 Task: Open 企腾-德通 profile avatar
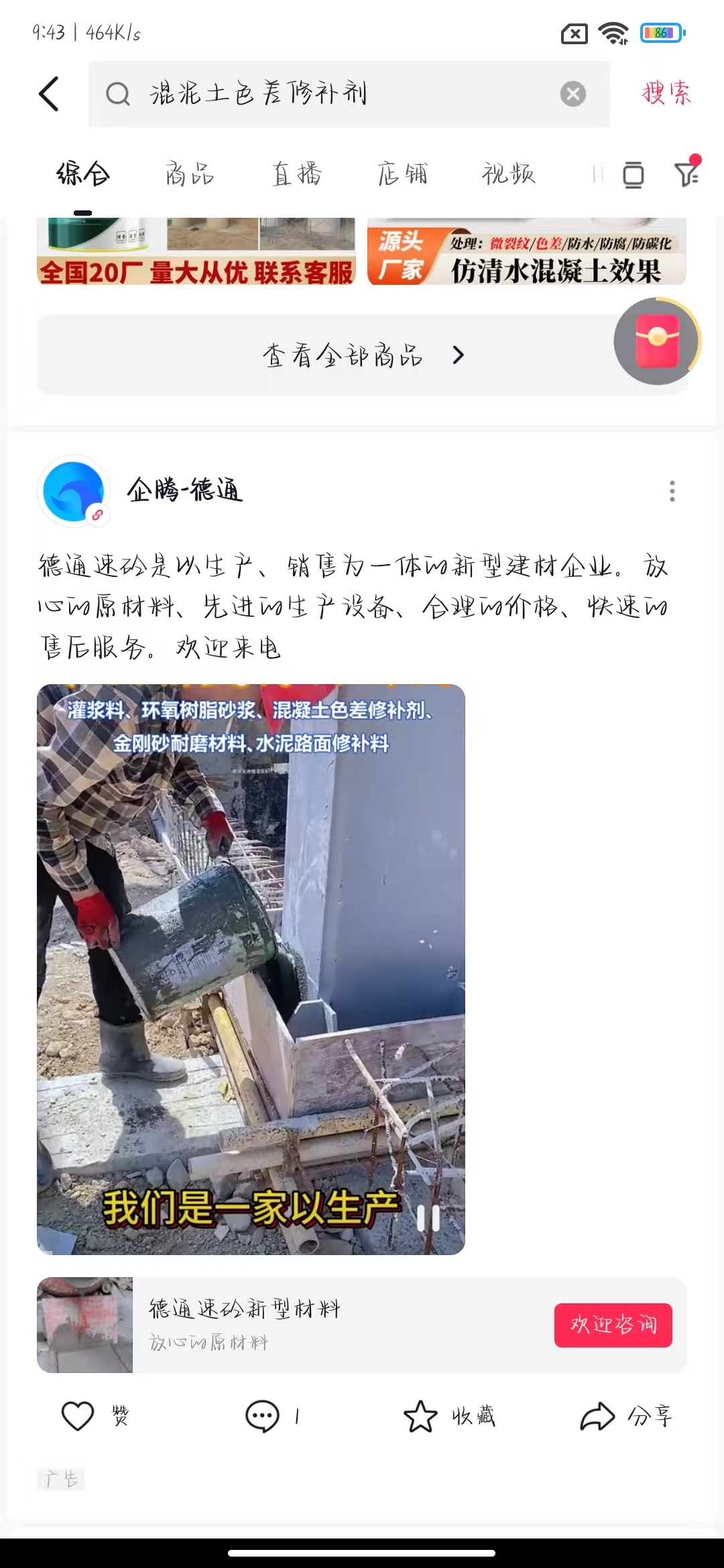(74, 491)
